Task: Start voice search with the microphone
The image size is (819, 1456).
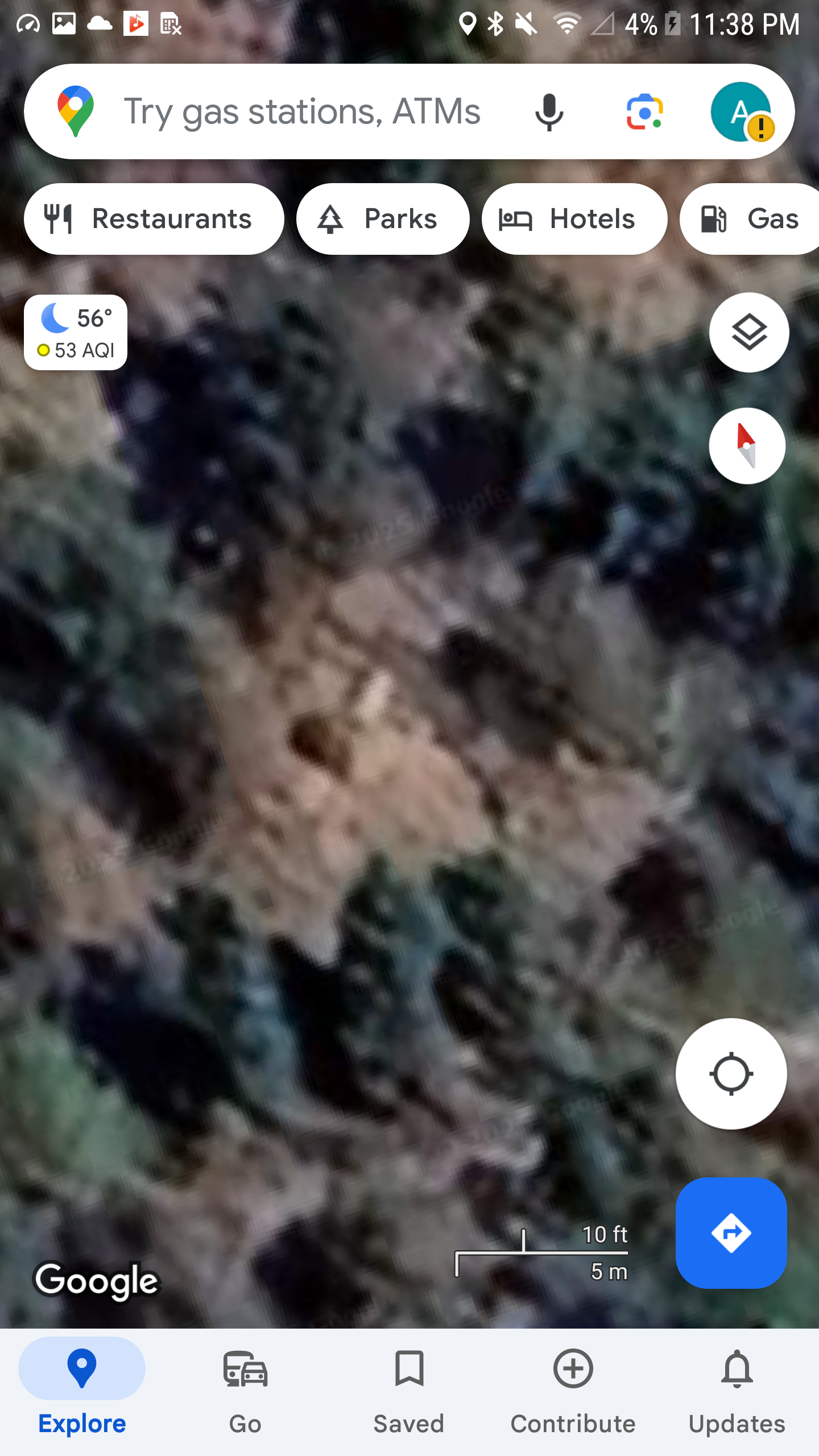Action: (549, 111)
